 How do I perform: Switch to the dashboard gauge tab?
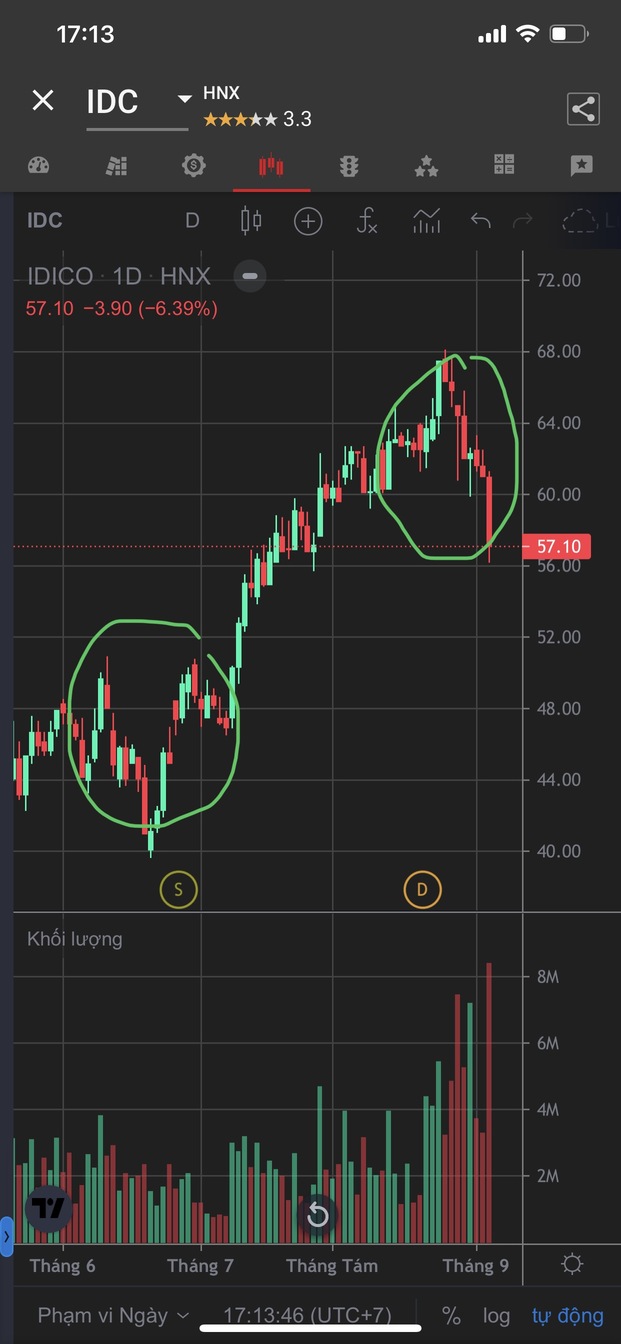click(x=38, y=166)
